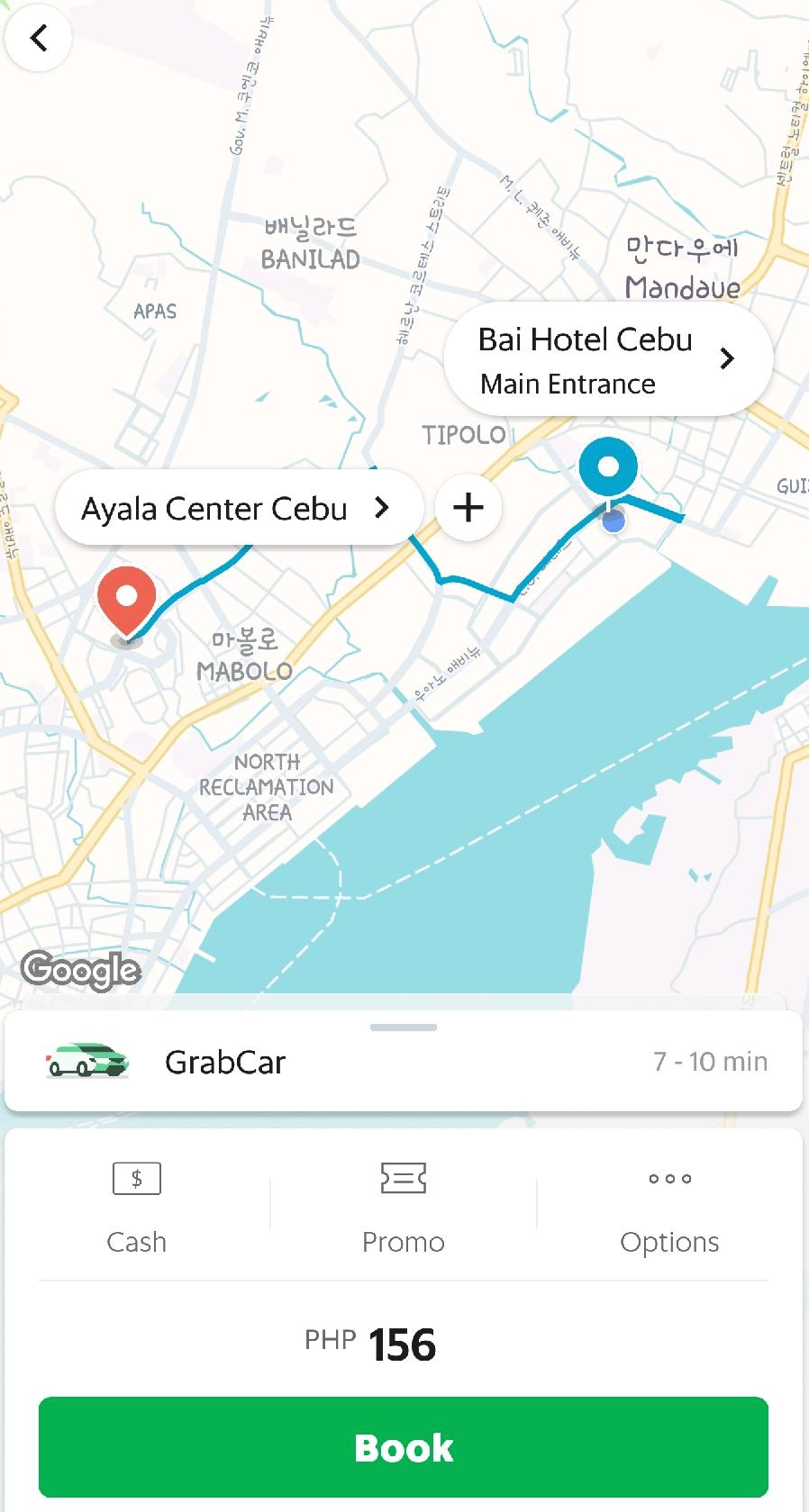This screenshot has height=1512, width=809.
Task: Select the GrabCar ride option
Action: tap(404, 1063)
